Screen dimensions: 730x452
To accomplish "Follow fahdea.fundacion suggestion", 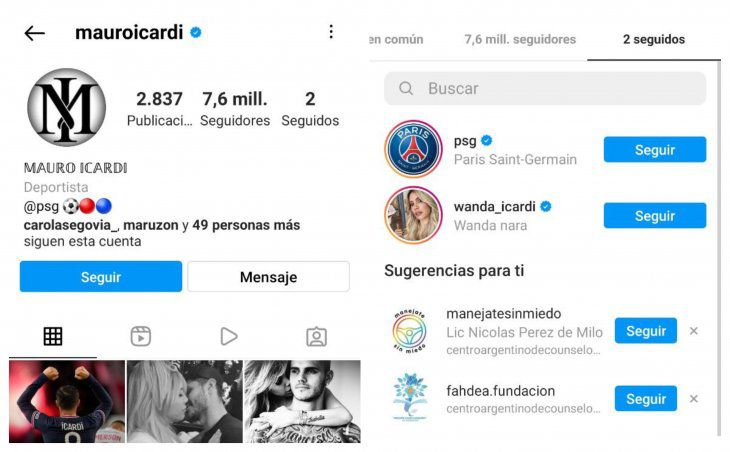I will (645, 399).
